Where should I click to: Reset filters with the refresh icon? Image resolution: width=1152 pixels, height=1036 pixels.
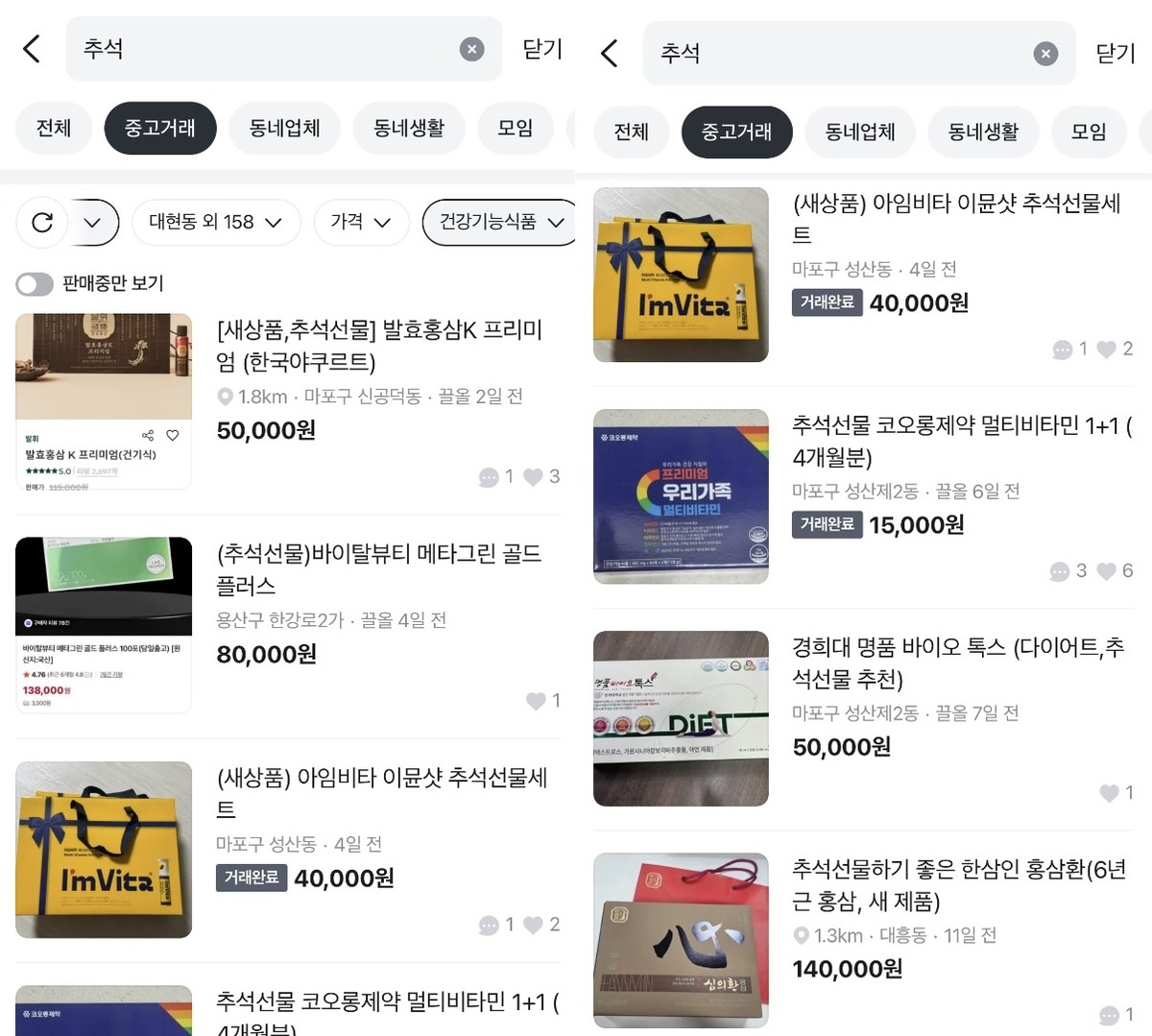coord(42,223)
